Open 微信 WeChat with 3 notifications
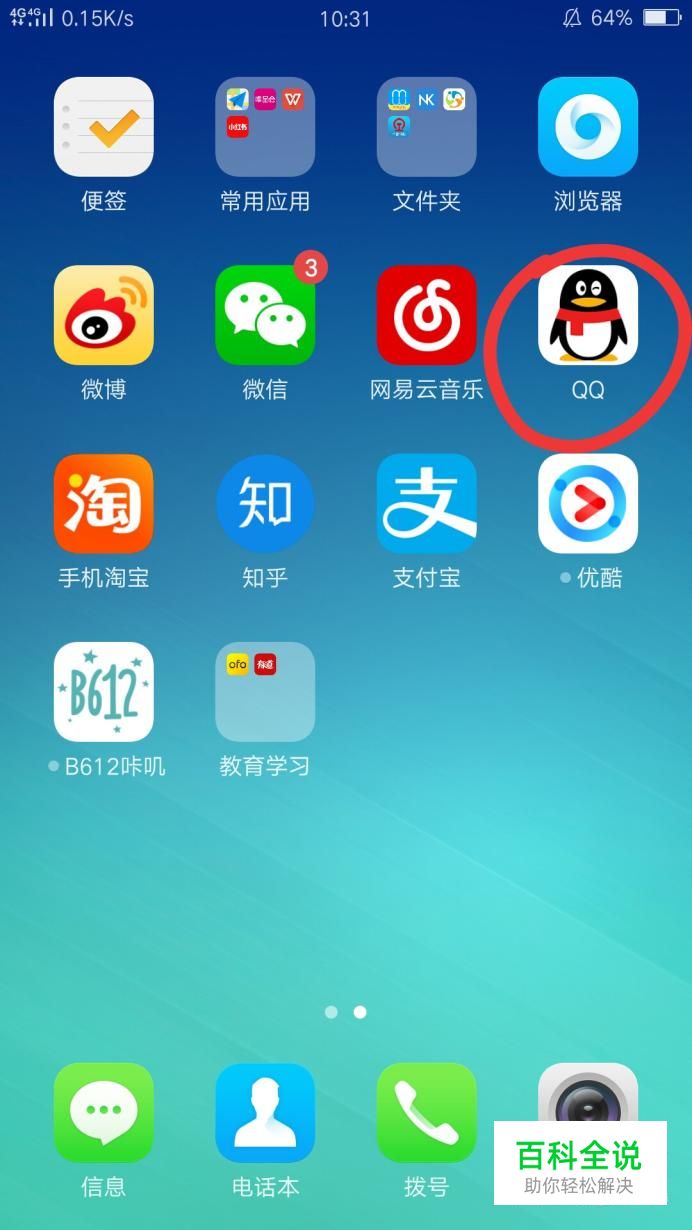 tap(265, 315)
